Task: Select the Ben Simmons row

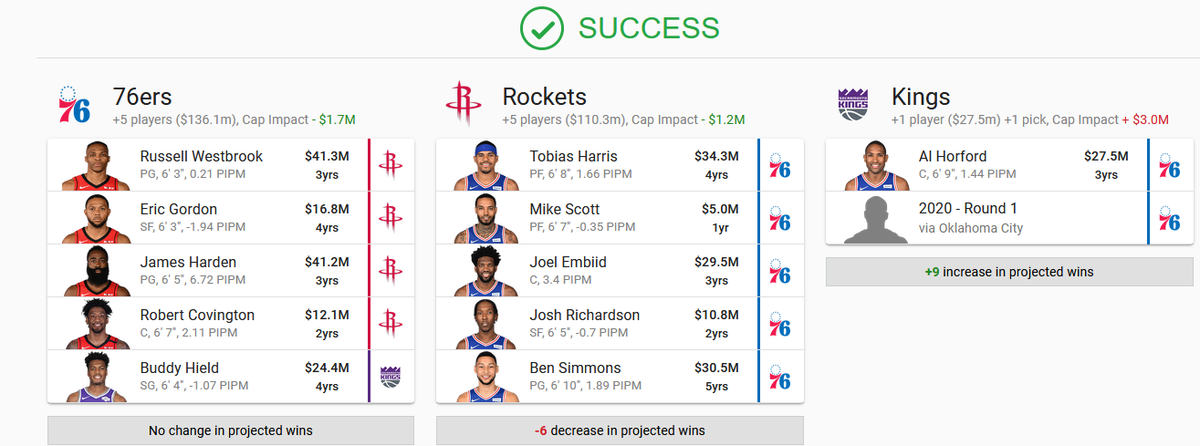Action: (620, 377)
